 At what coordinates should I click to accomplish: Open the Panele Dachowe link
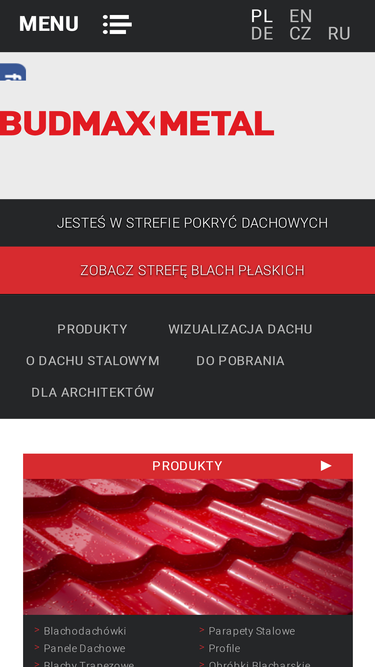pos(84,648)
